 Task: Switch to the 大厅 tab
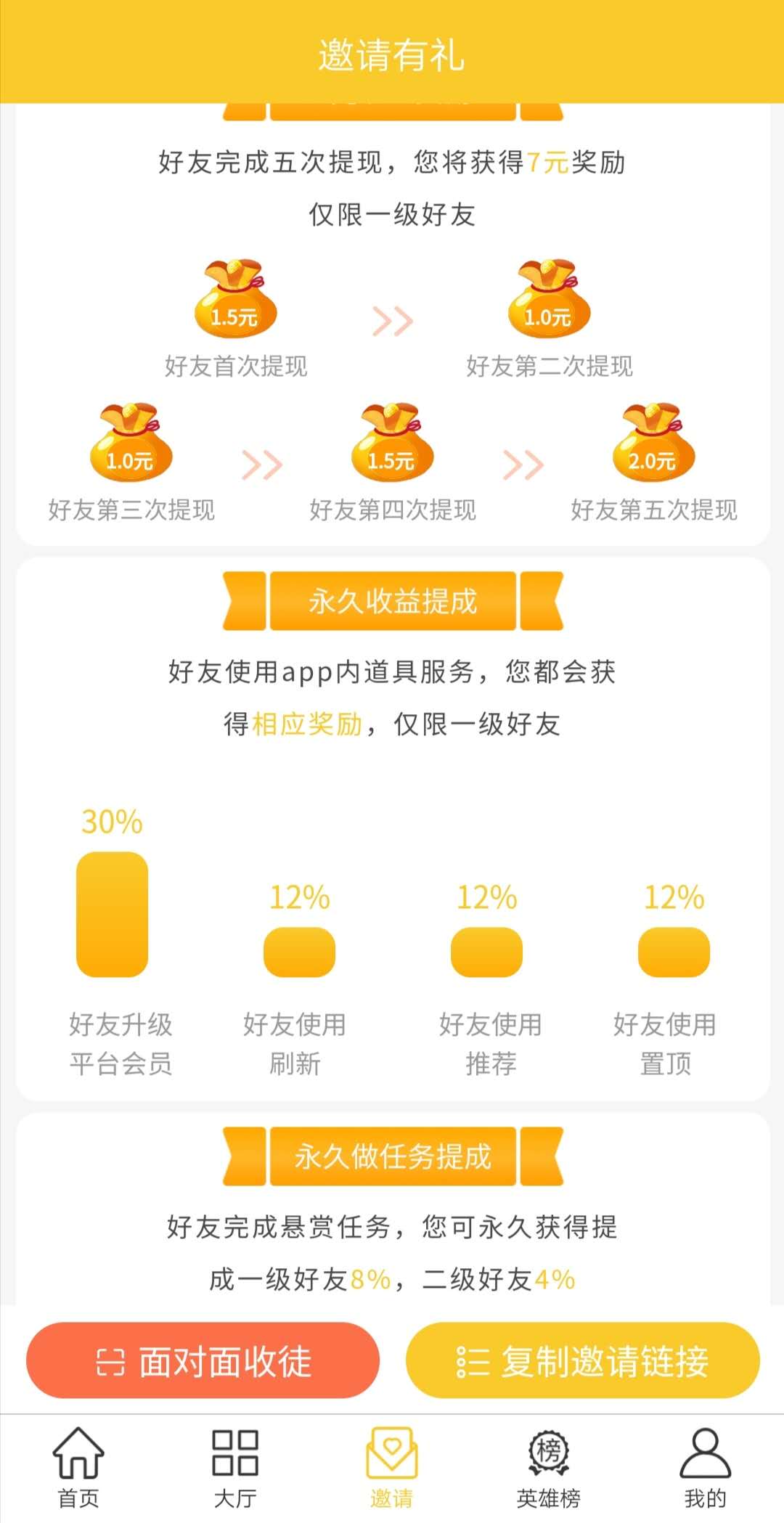[x=235, y=1468]
